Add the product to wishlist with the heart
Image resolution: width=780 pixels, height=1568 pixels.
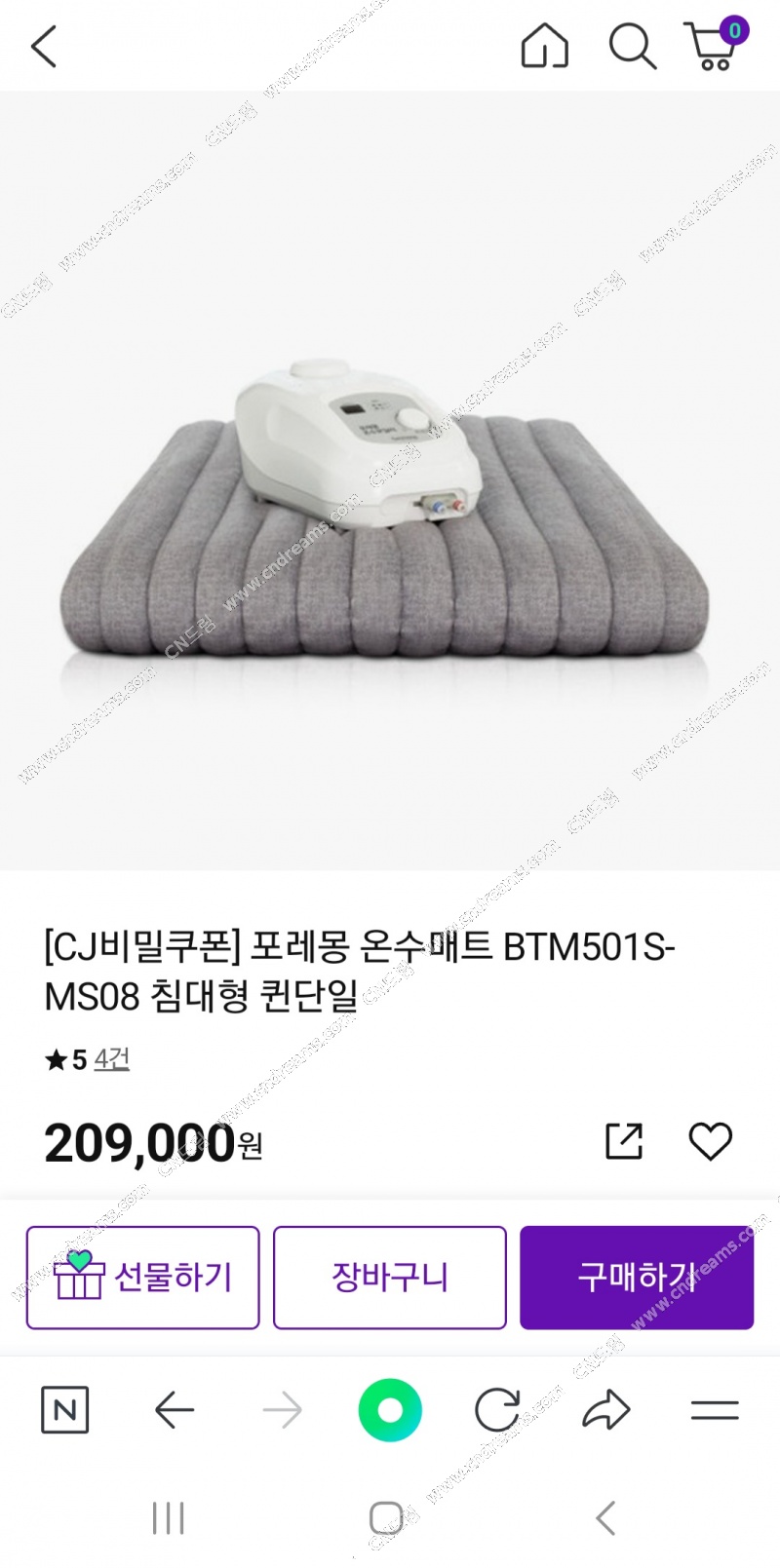710,1141
